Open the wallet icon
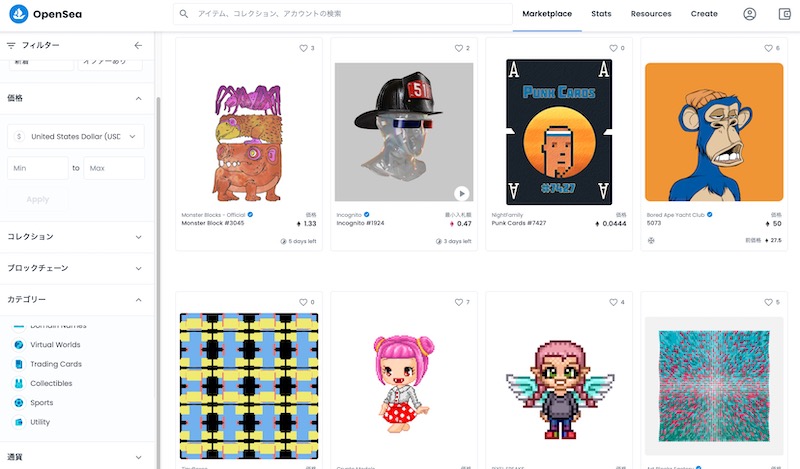800x469 pixels. click(x=784, y=14)
